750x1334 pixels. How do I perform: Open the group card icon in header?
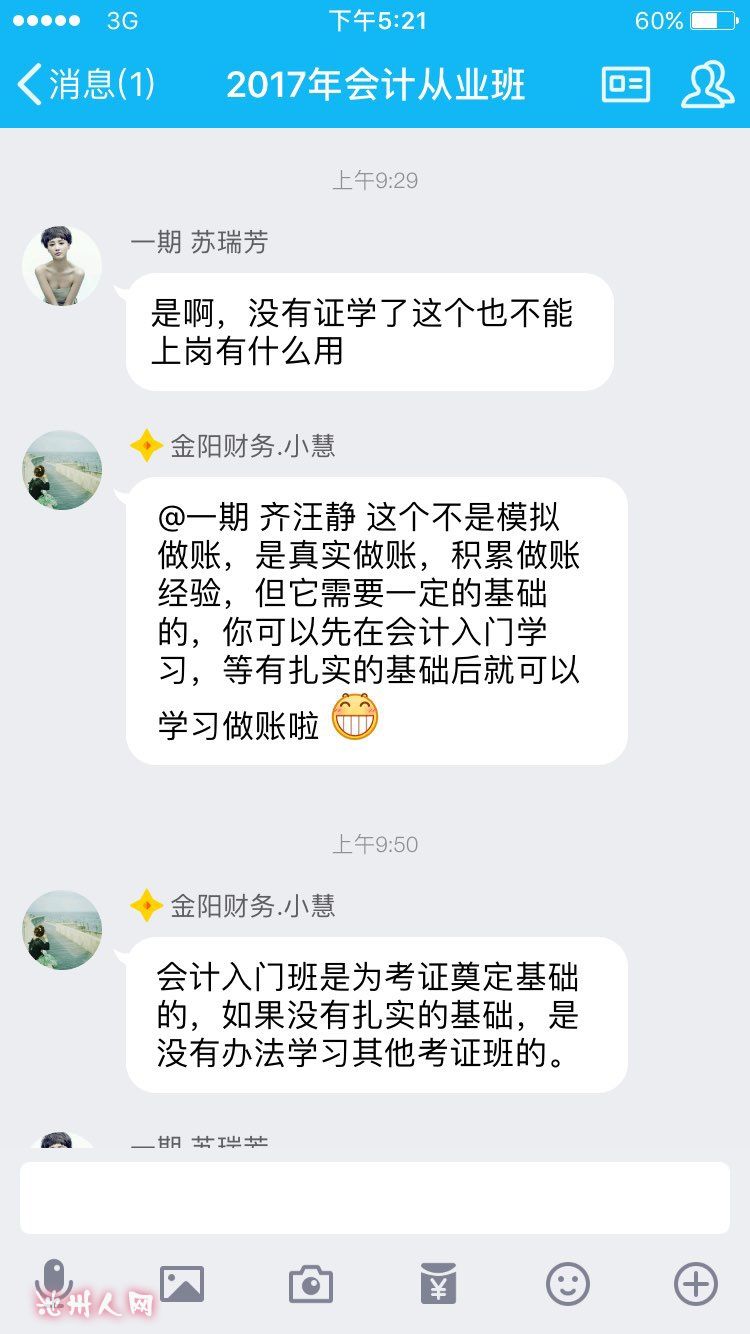[625, 85]
